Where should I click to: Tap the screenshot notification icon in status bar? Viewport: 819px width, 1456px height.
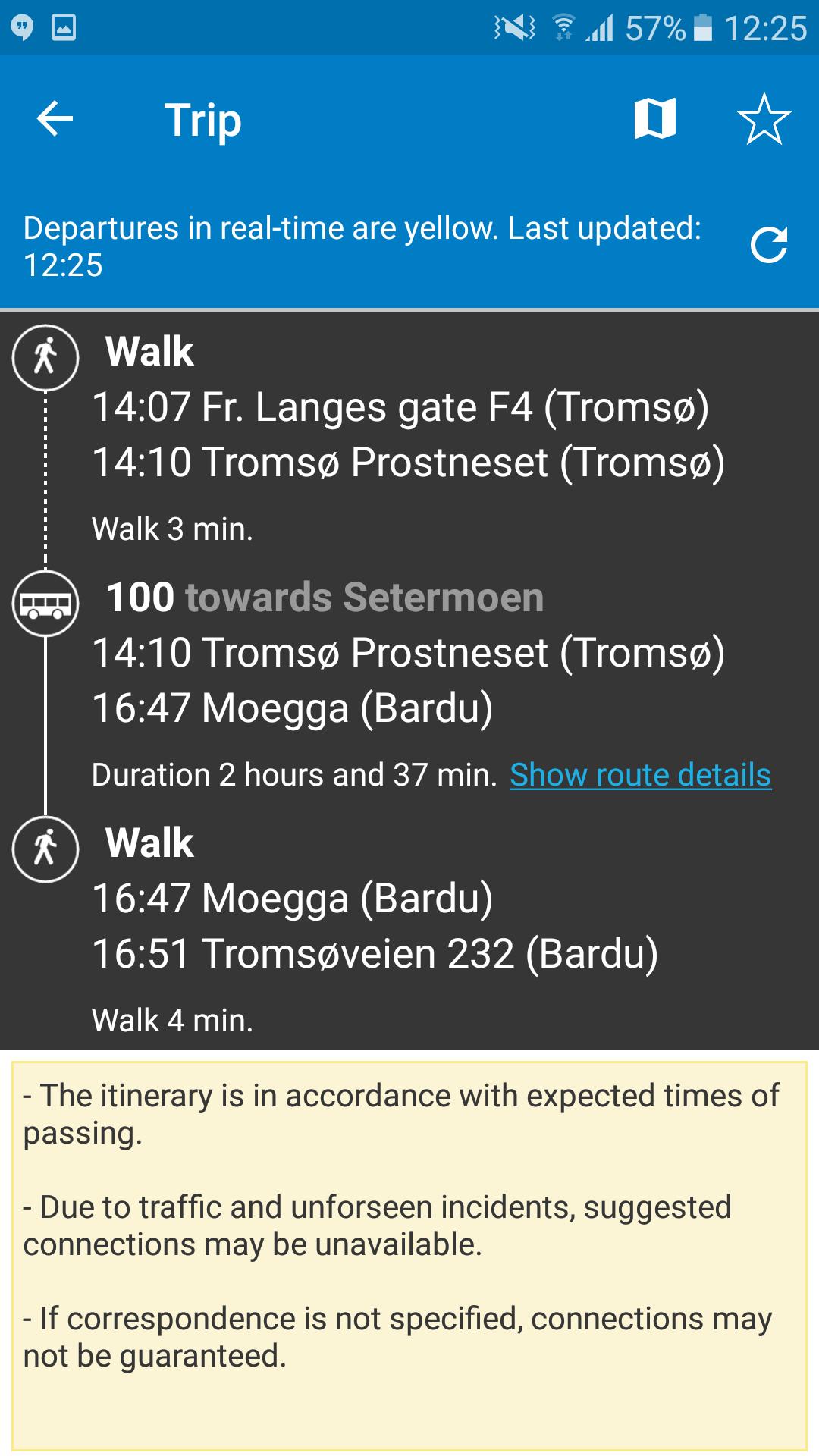[x=64, y=25]
